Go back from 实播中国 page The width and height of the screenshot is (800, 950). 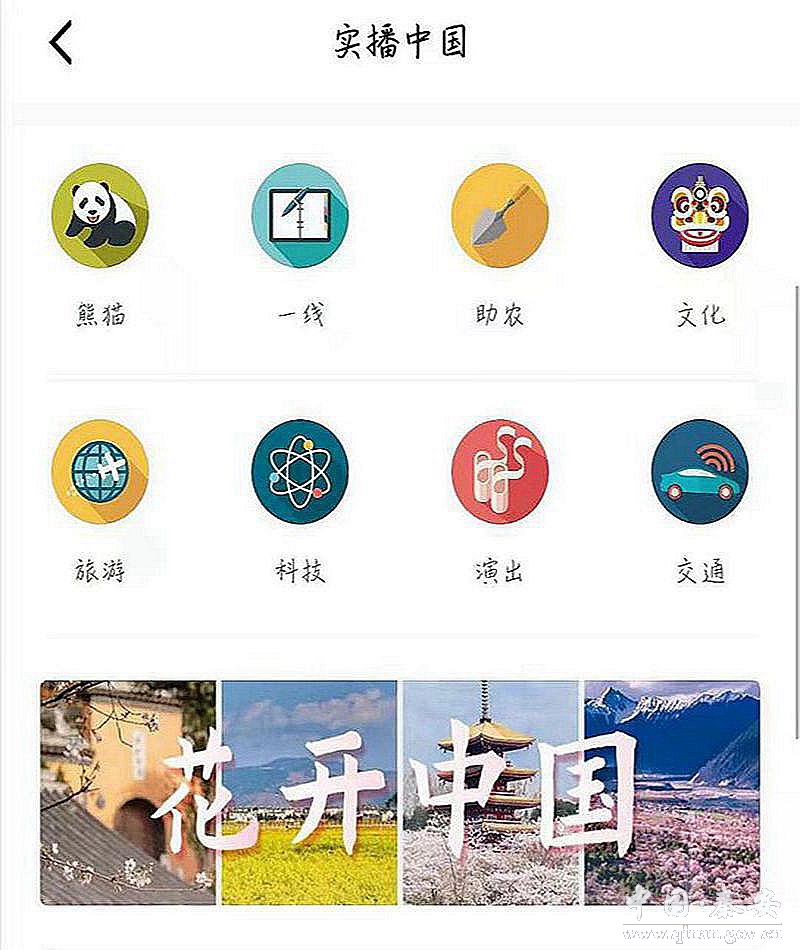pos(62,44)
